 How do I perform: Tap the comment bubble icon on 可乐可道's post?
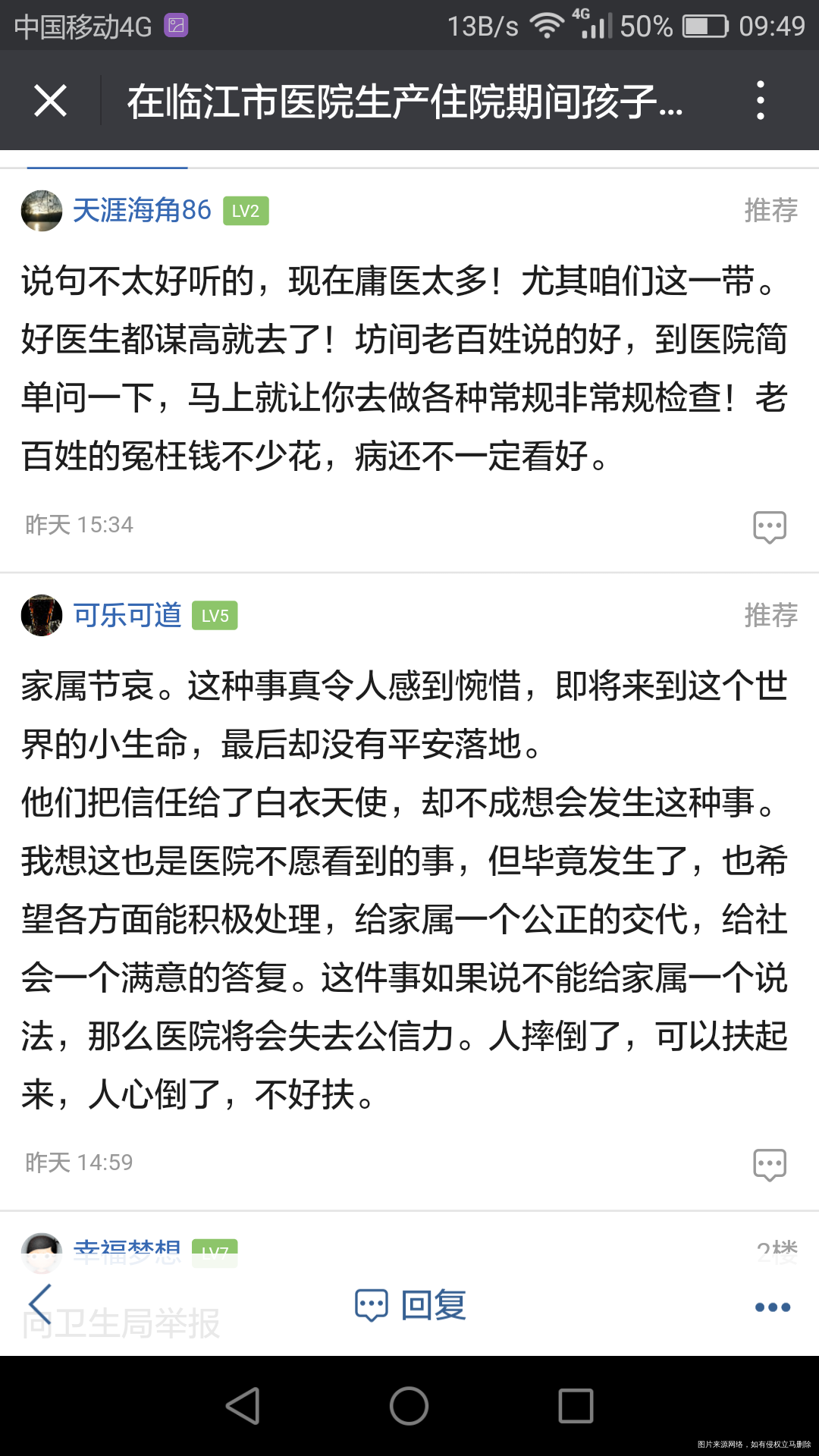click(x=770, y=1163)
